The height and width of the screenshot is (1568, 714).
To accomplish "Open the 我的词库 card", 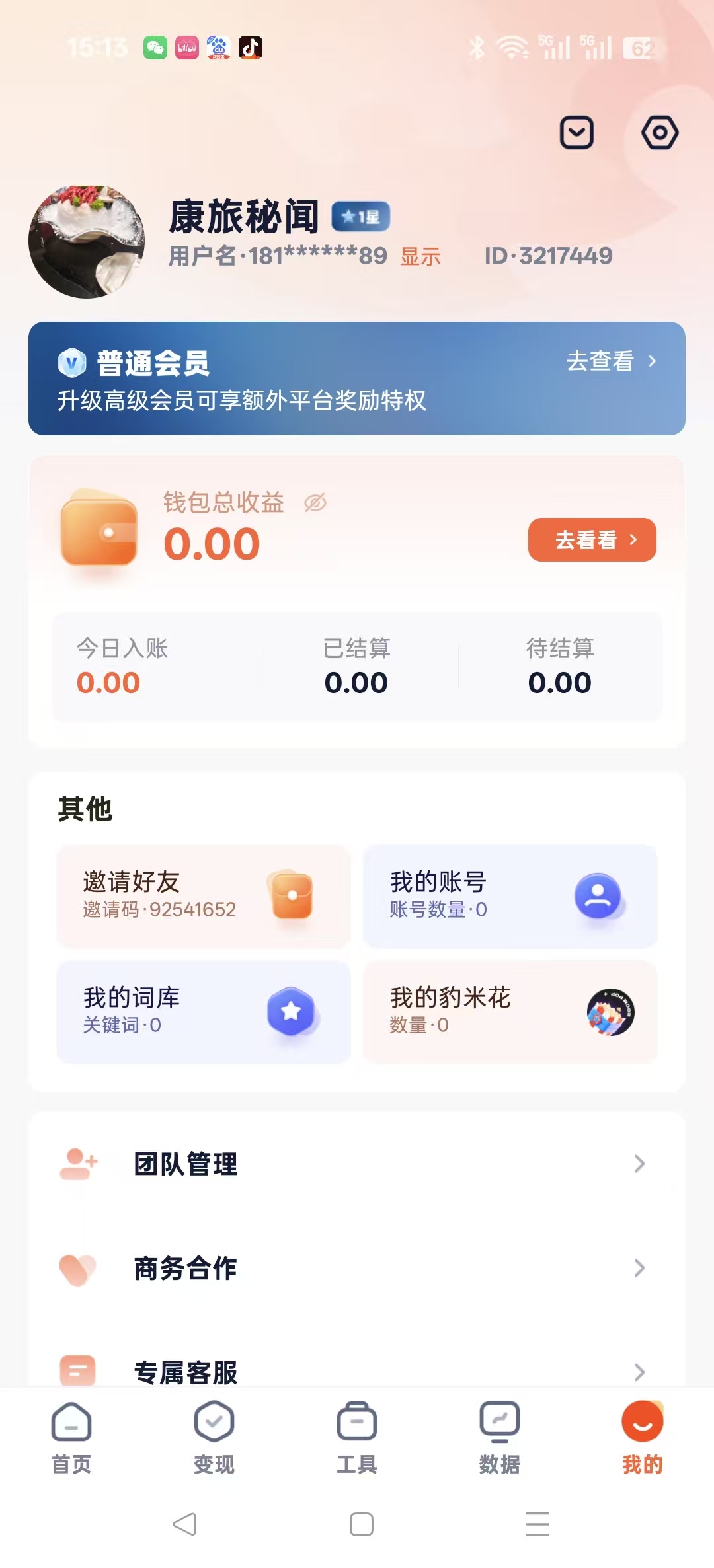I will (x=203, y=1012).
